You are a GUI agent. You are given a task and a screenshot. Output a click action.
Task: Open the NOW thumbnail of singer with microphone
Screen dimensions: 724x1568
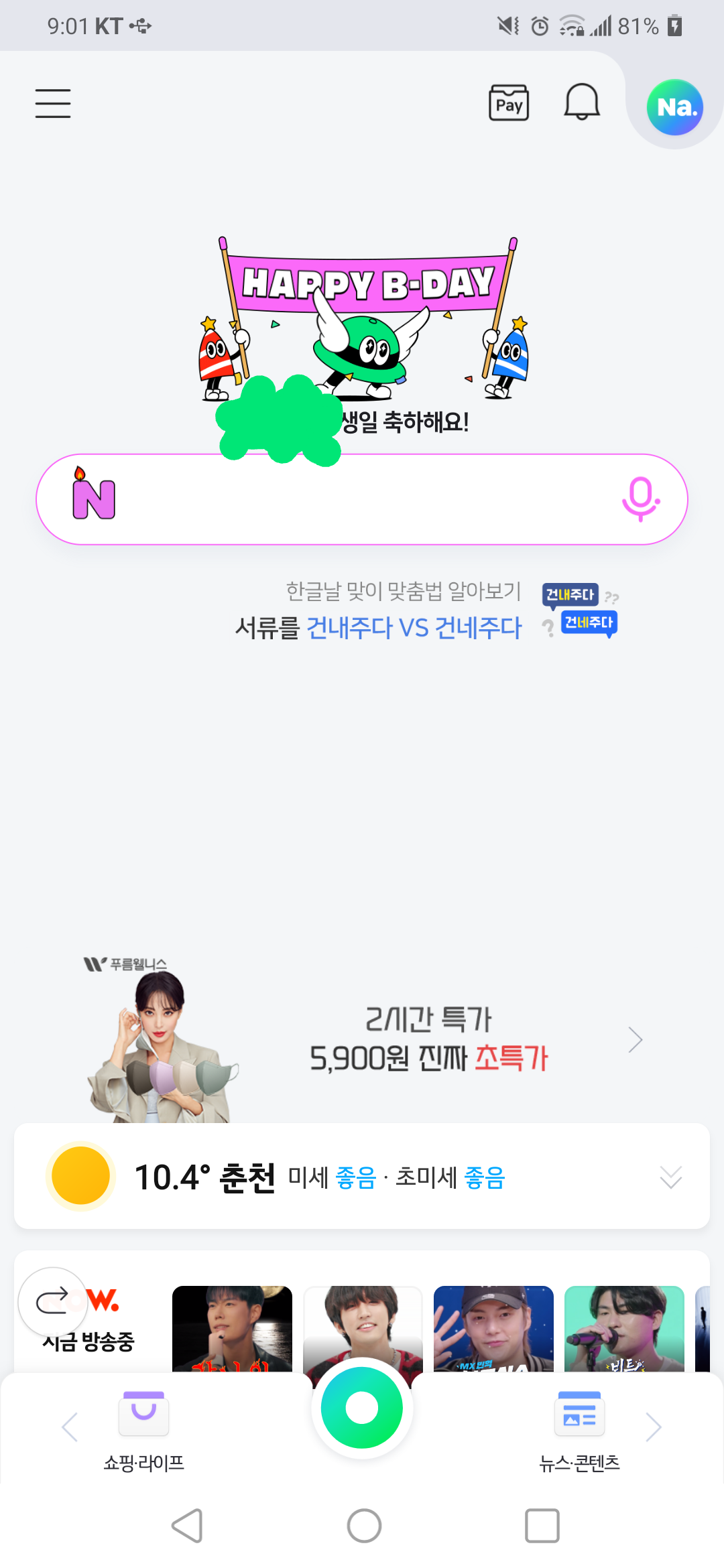click(624, 1329)
